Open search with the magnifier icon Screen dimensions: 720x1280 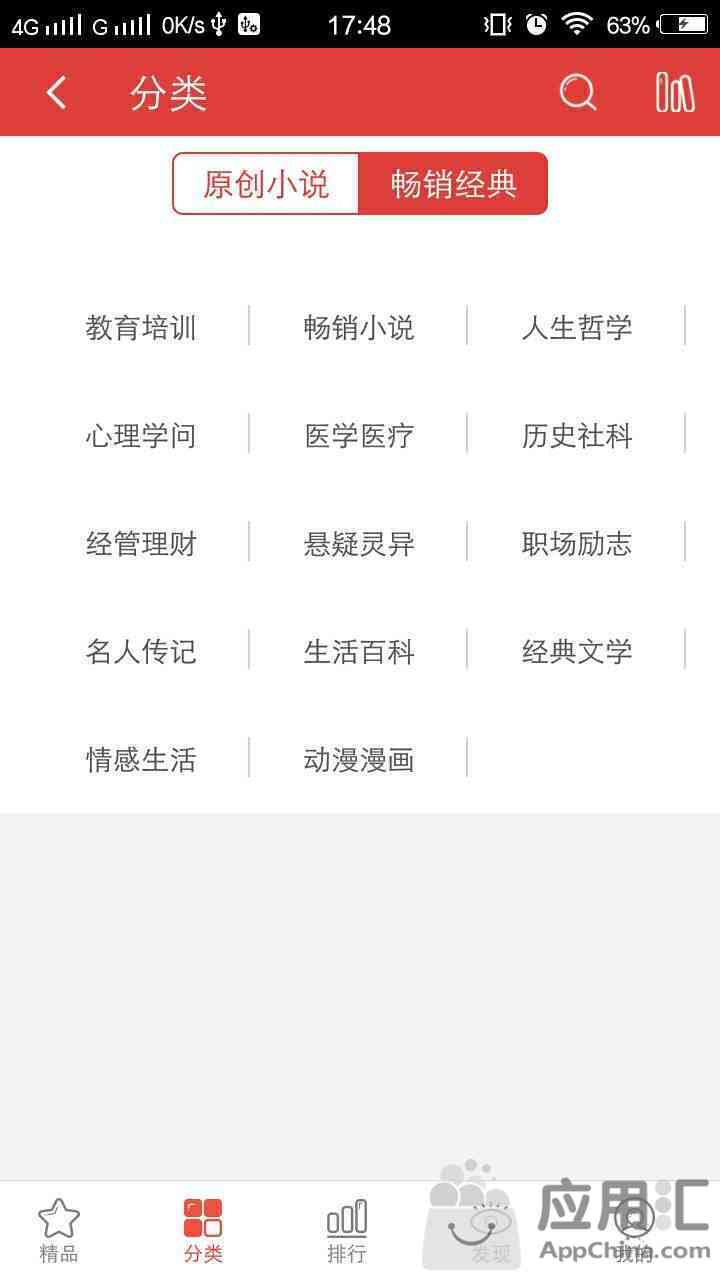pos(578,93)
